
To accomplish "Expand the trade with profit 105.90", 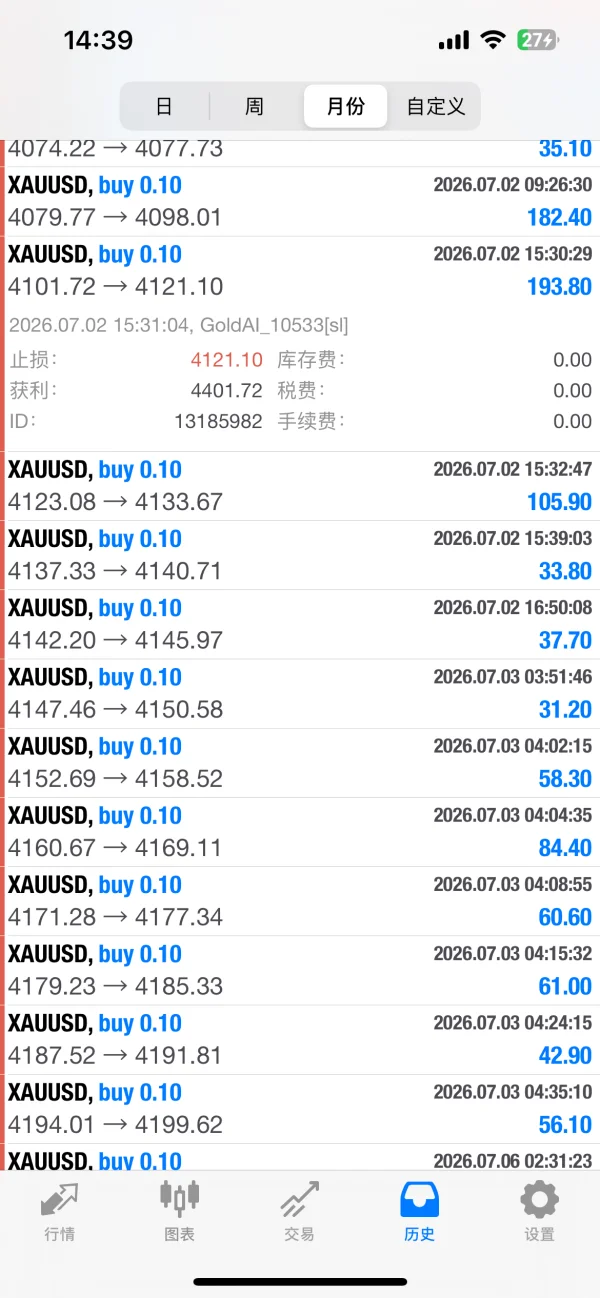I will (x=300, y=486).
